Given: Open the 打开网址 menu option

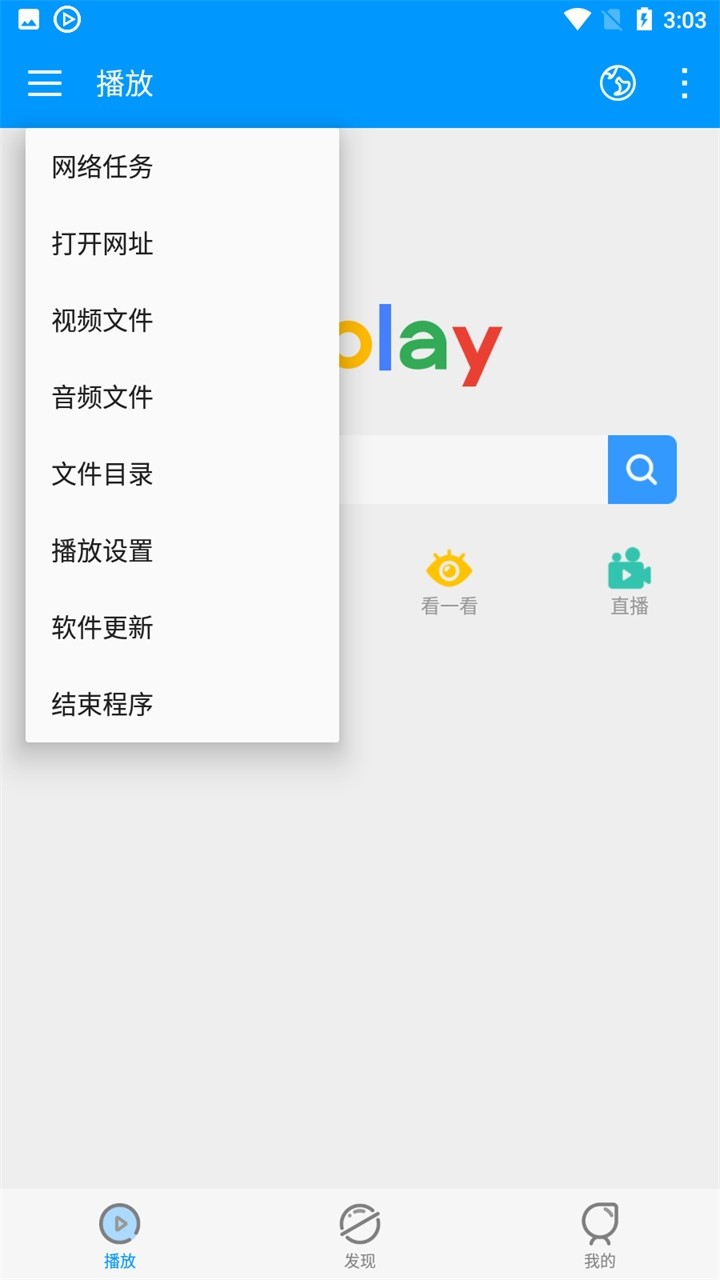Looking at the screenshot, I should tap(182, 244).
